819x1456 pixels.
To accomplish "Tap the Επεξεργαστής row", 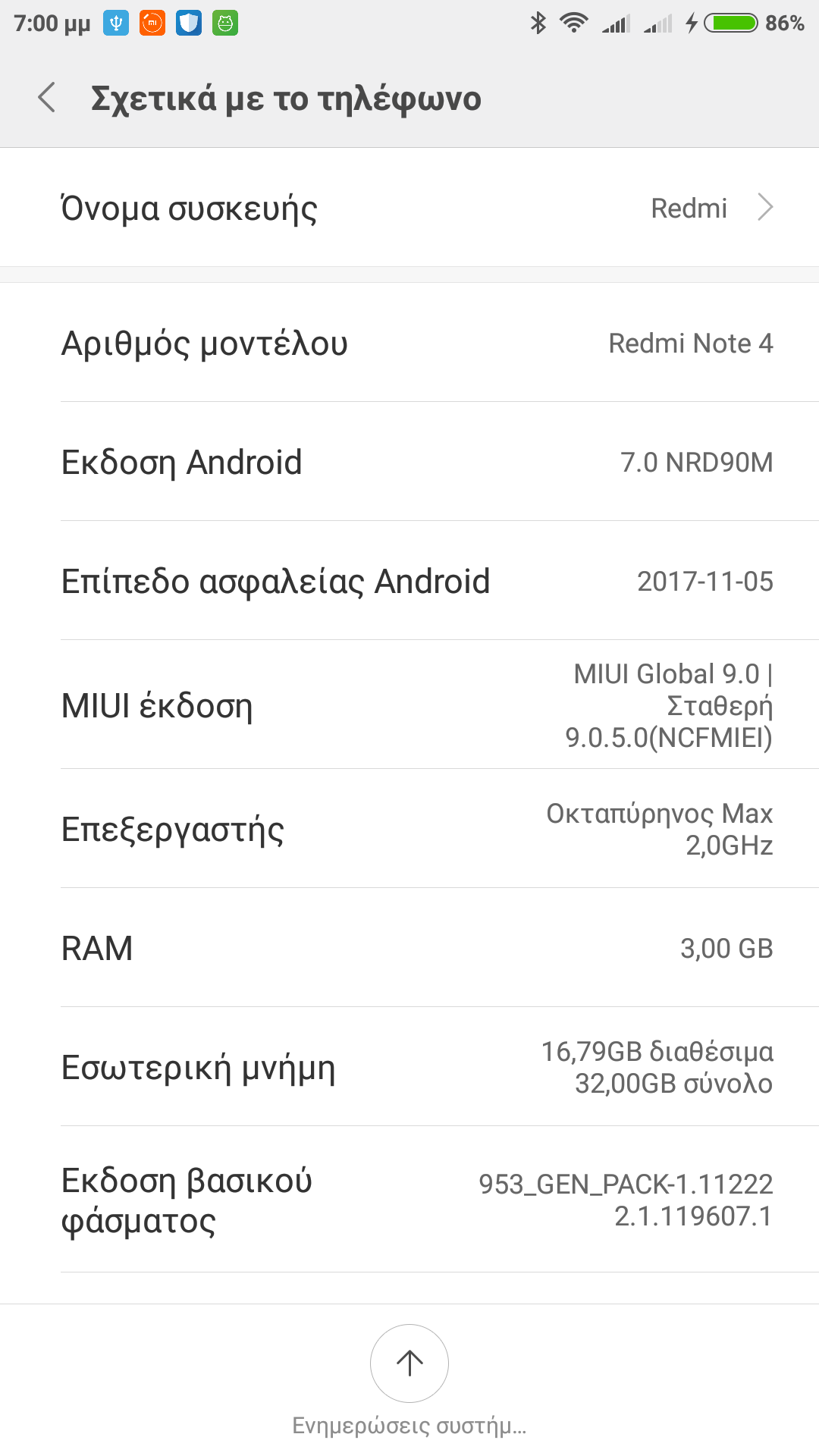I will [409, 829].
